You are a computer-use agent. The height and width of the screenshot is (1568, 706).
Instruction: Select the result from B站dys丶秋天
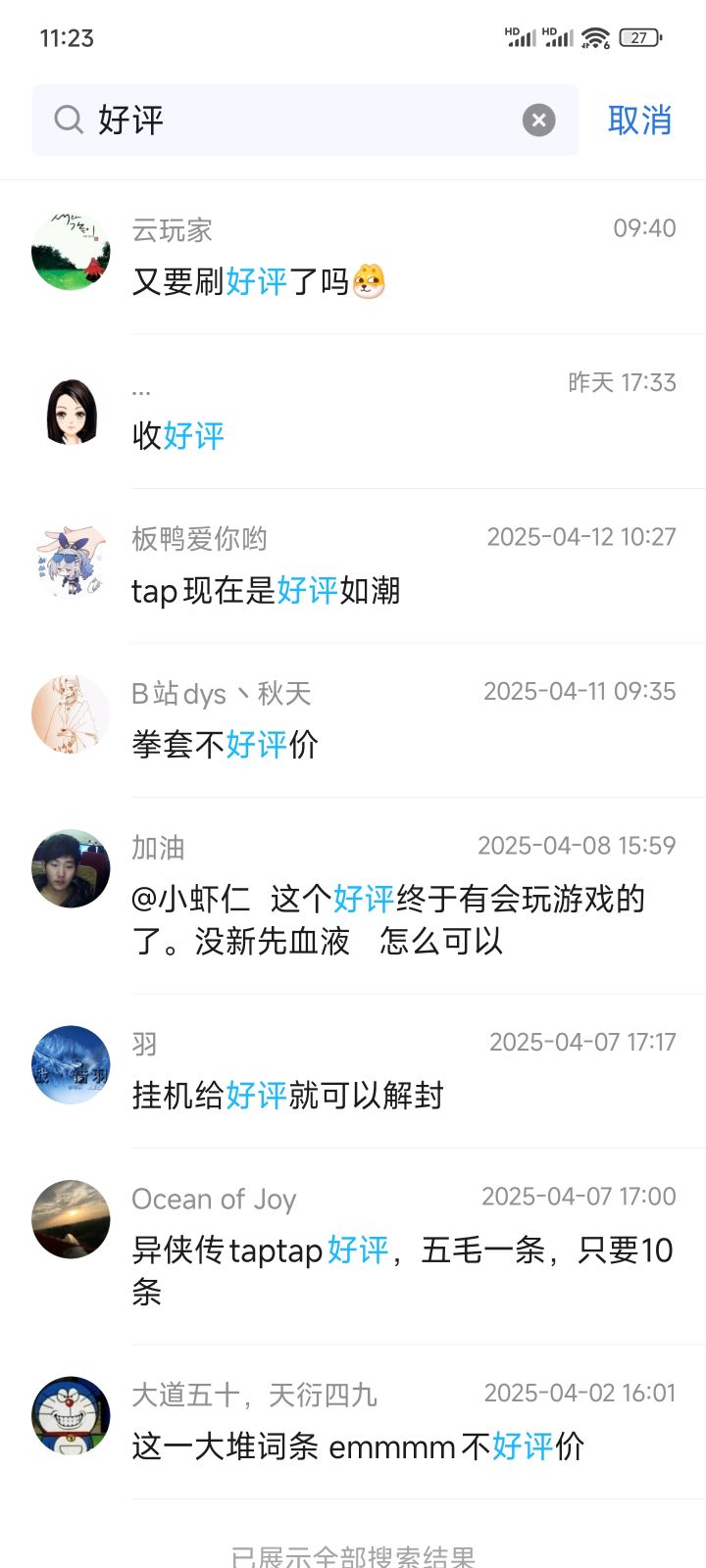coord(392,720)
